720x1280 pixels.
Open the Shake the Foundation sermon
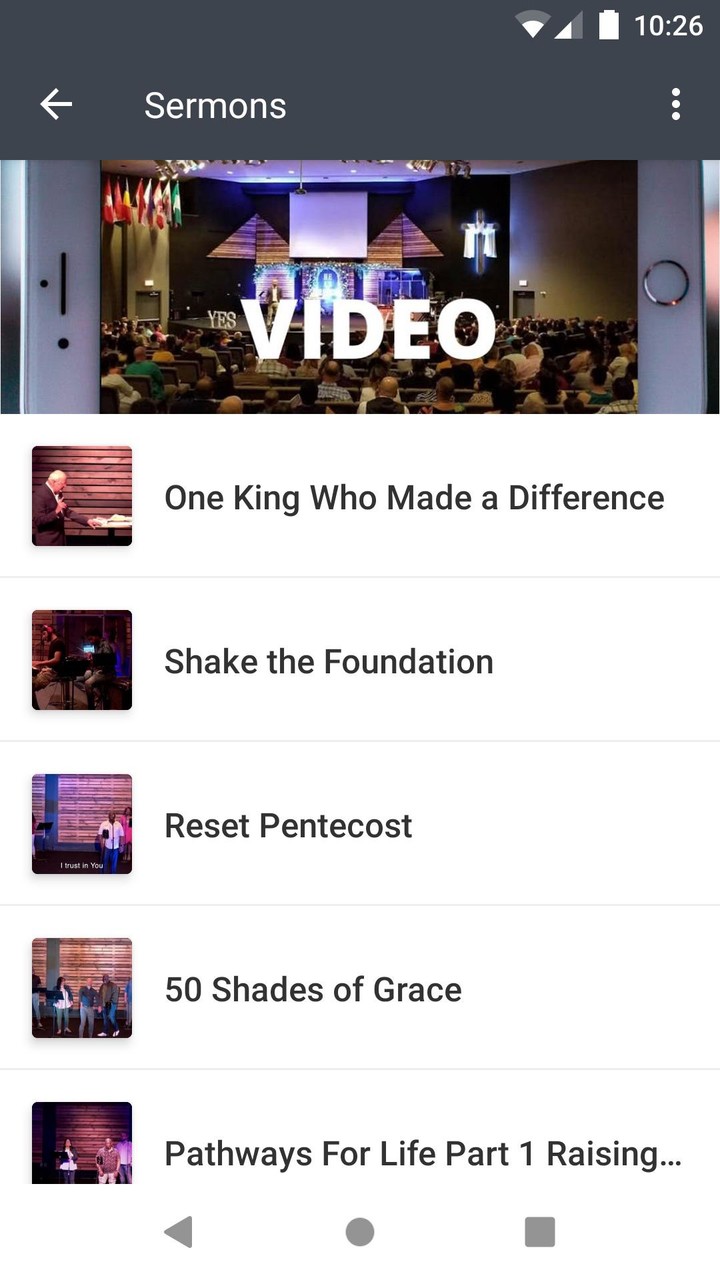[329, 661]
